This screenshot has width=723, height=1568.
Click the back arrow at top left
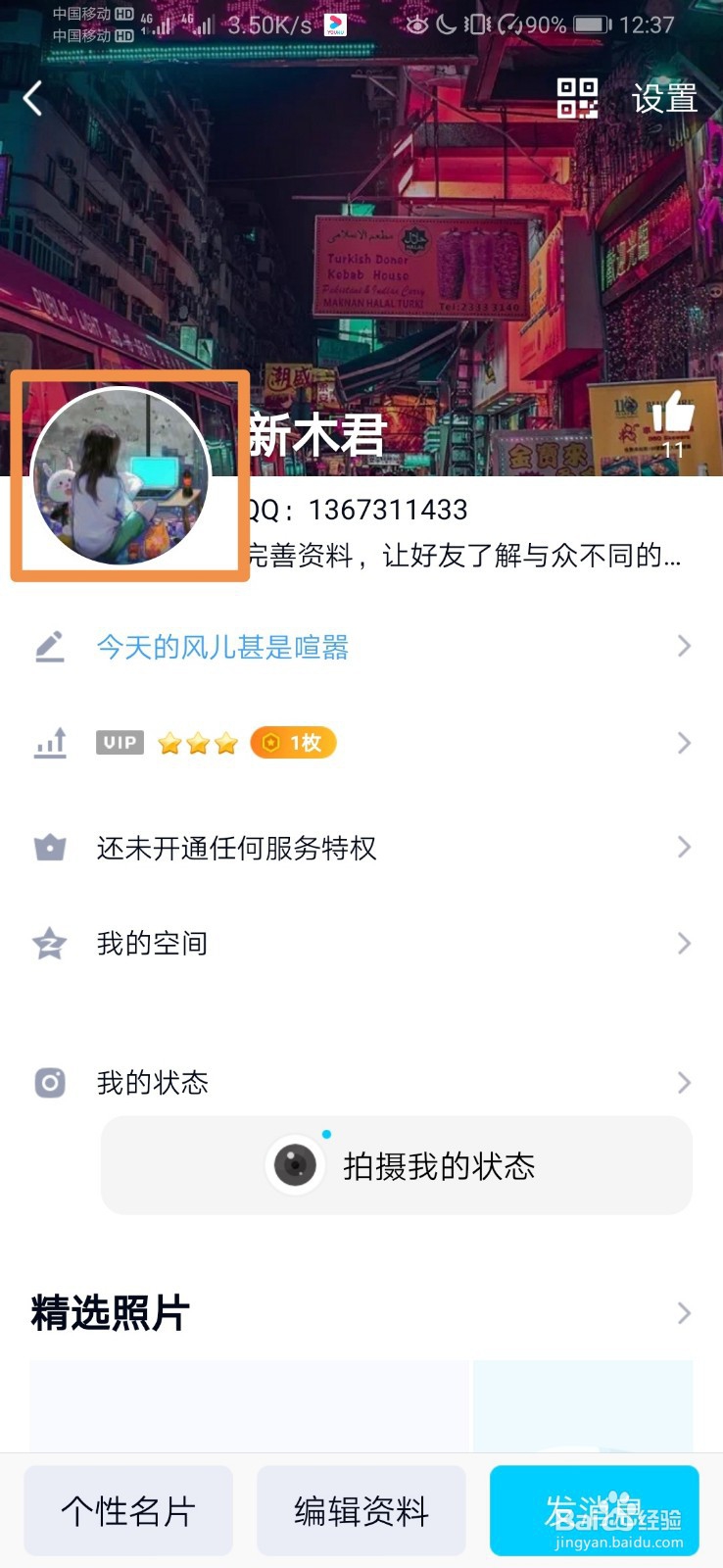click(x=32, y=98)
